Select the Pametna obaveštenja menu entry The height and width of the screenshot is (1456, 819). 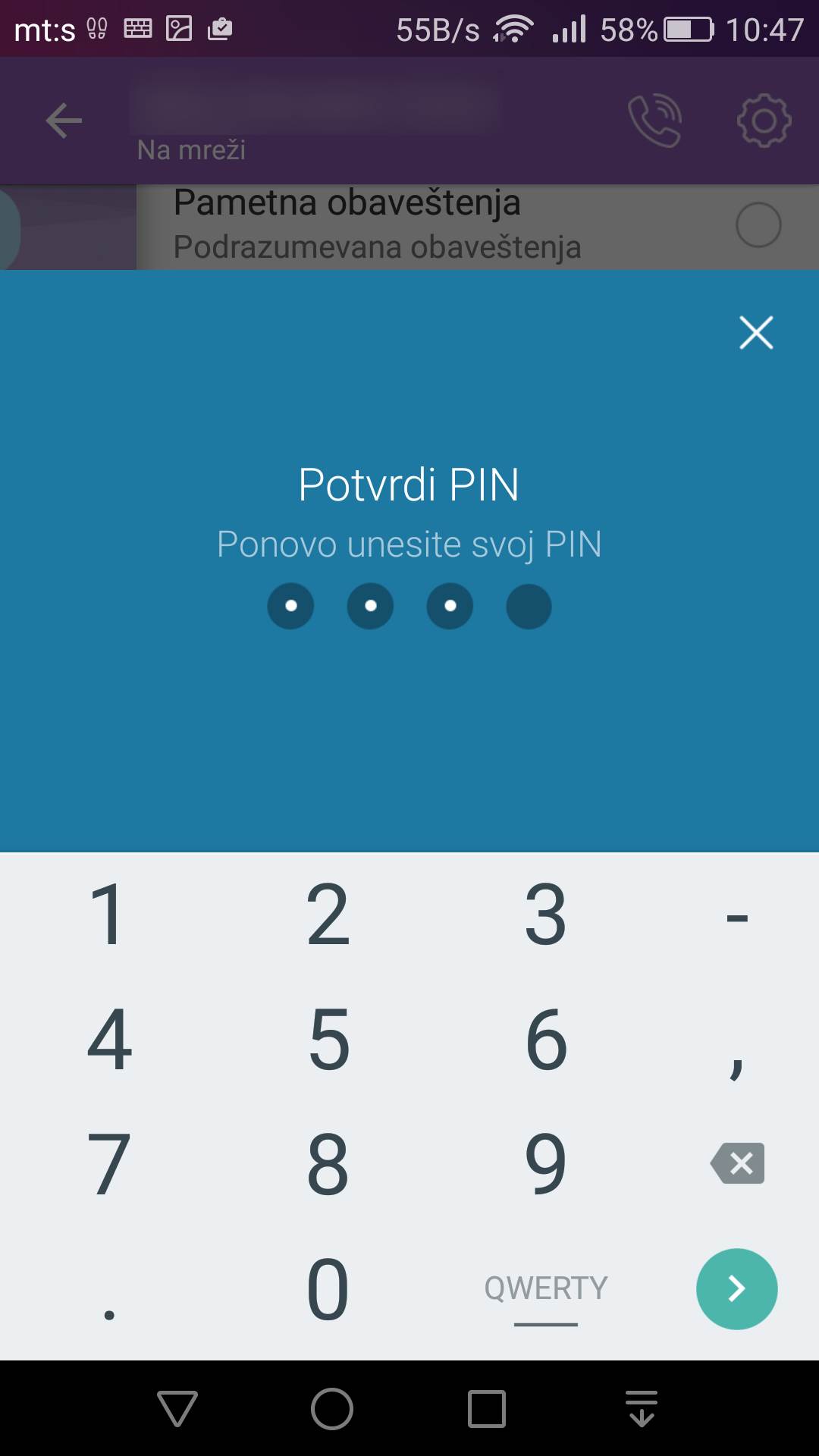click(x=346, y=203)
